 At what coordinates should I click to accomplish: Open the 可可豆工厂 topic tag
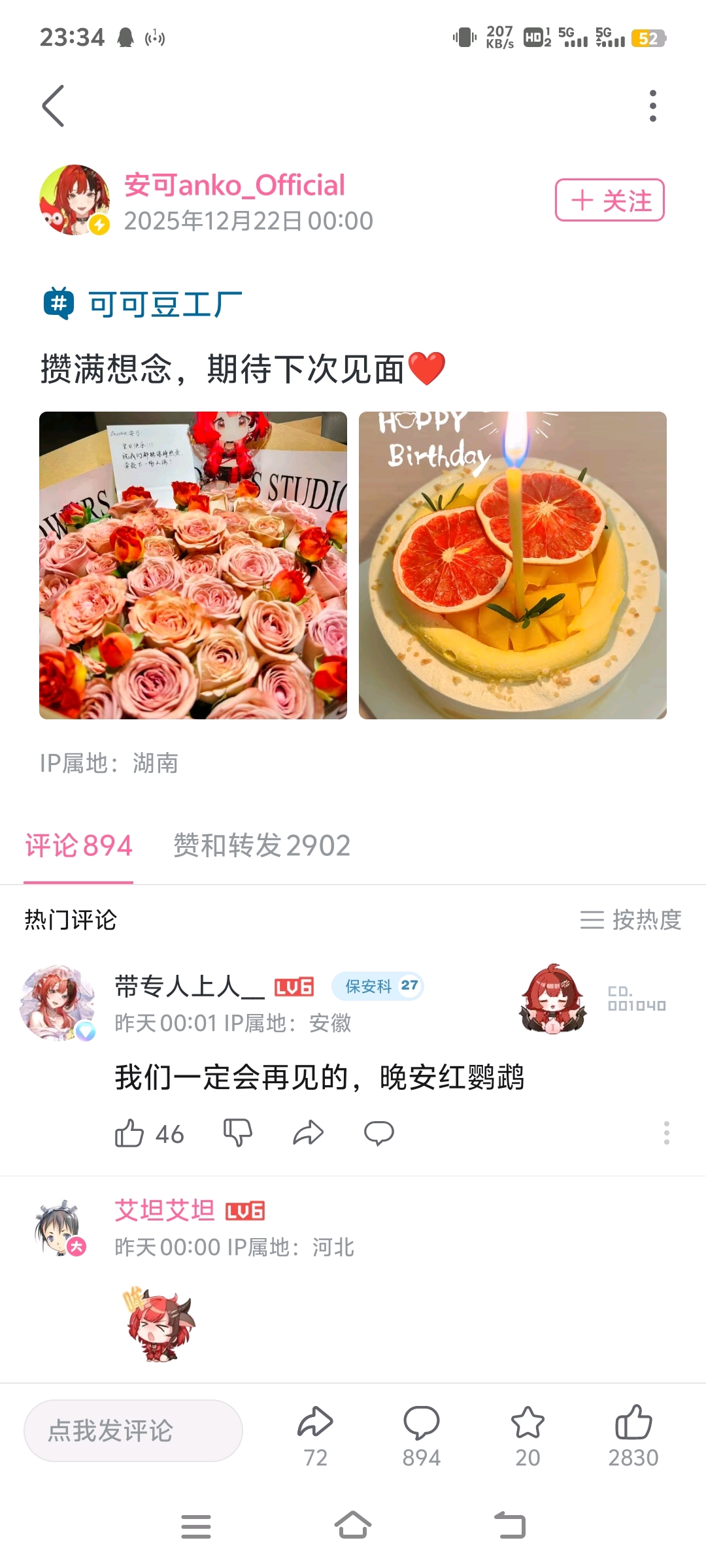pos(165,304)
